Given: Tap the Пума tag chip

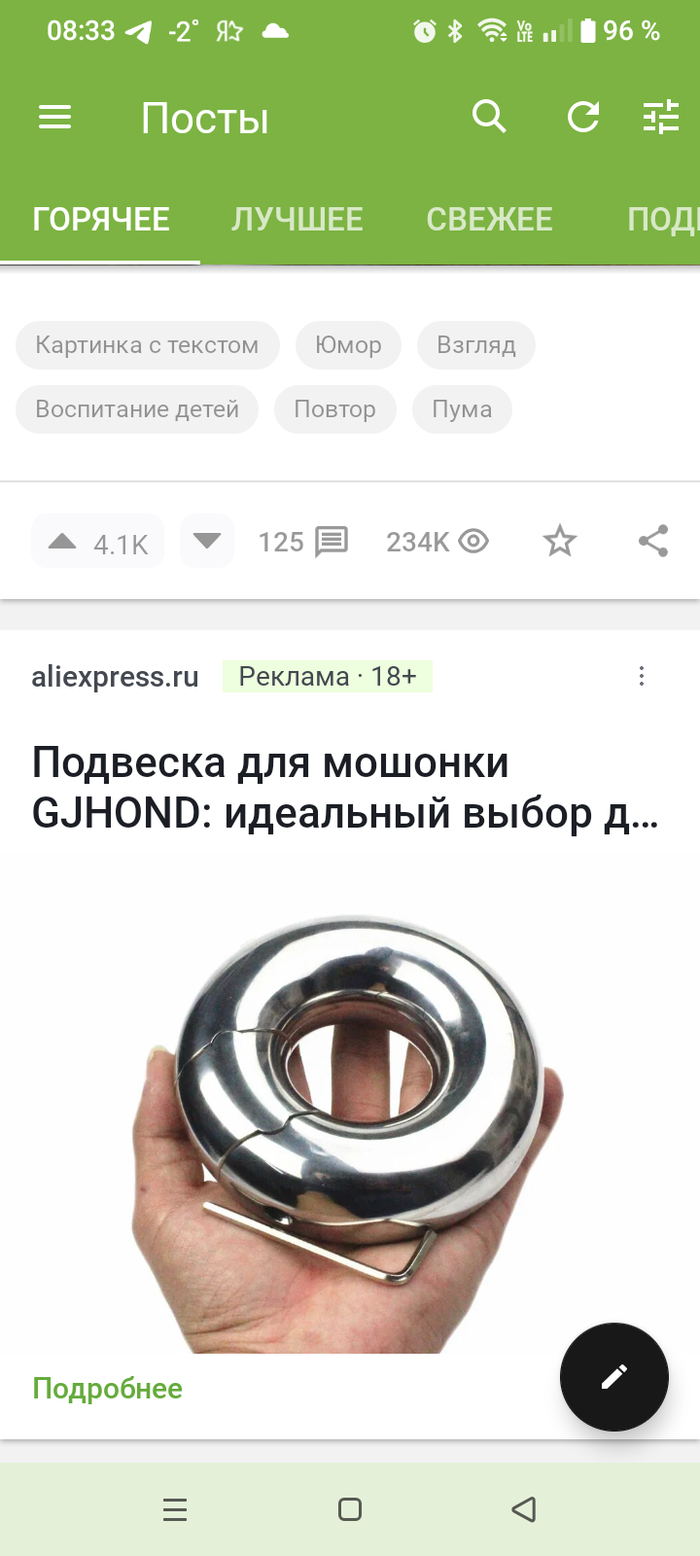Looking at the screenshot, I should (462, 409).
